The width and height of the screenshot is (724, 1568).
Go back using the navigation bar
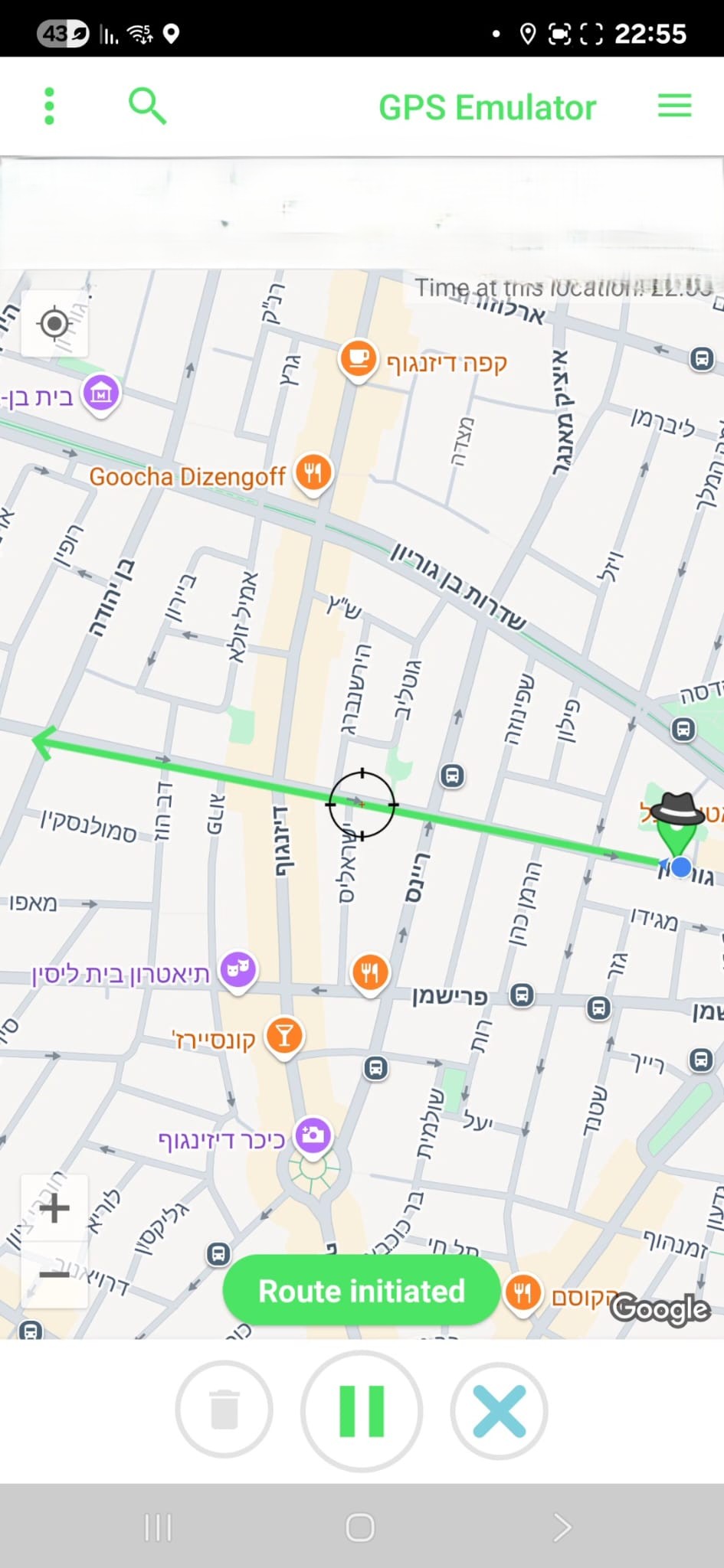click(x=562, y=1527)
